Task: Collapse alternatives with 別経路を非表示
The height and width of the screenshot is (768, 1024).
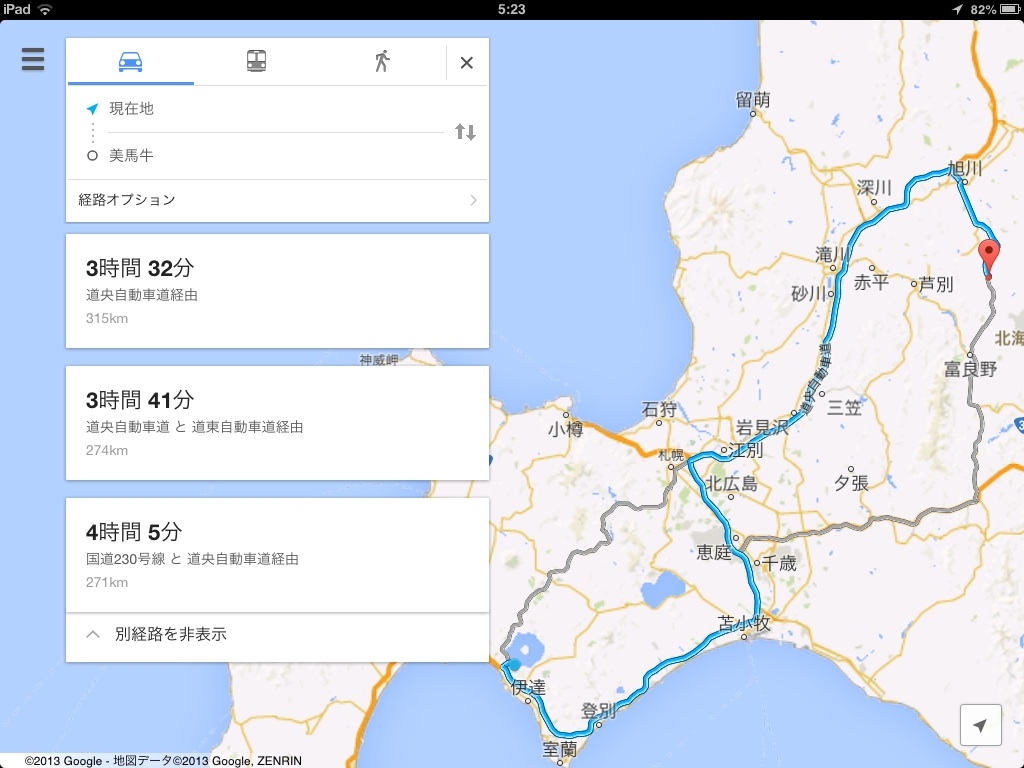Action: click(277, 634)
